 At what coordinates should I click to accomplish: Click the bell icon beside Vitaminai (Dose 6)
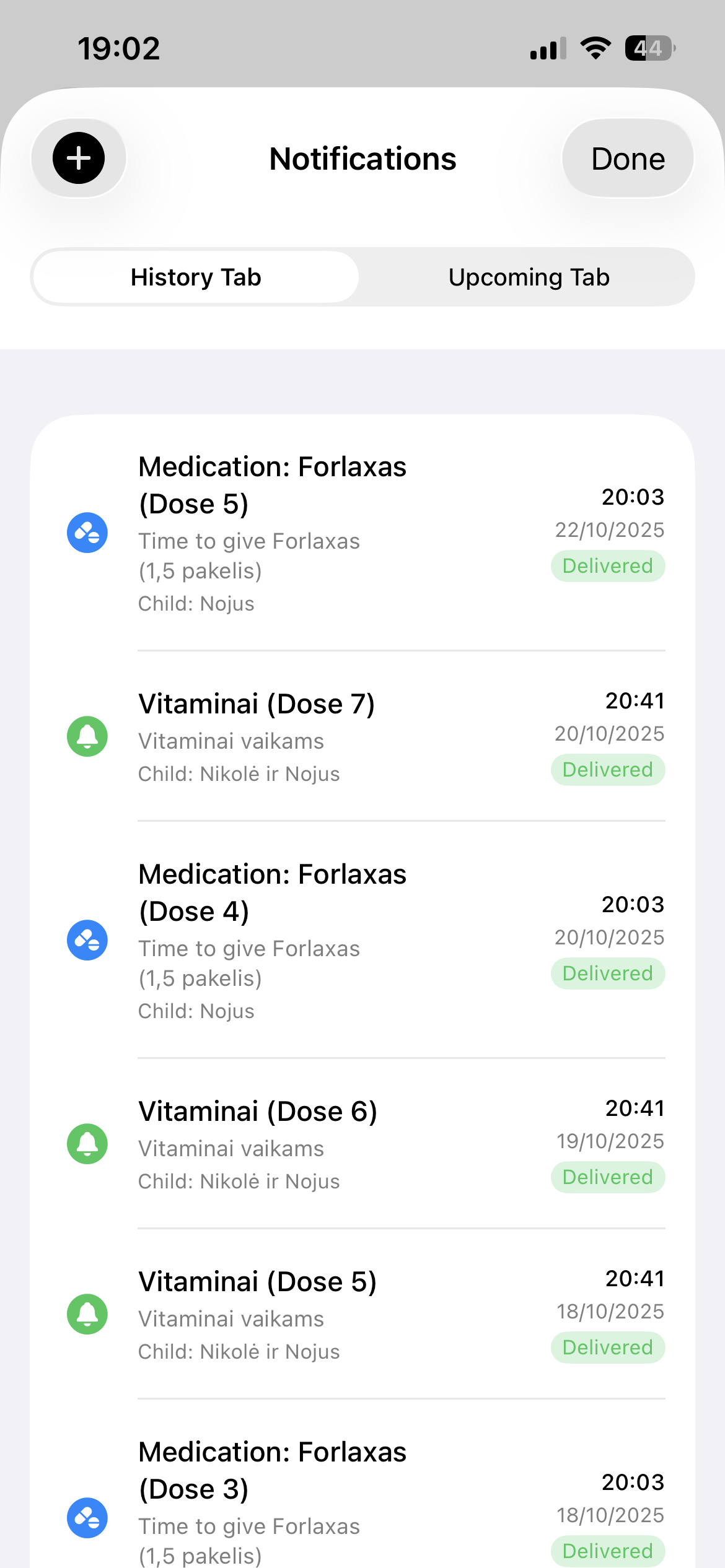pos(87,1143)
